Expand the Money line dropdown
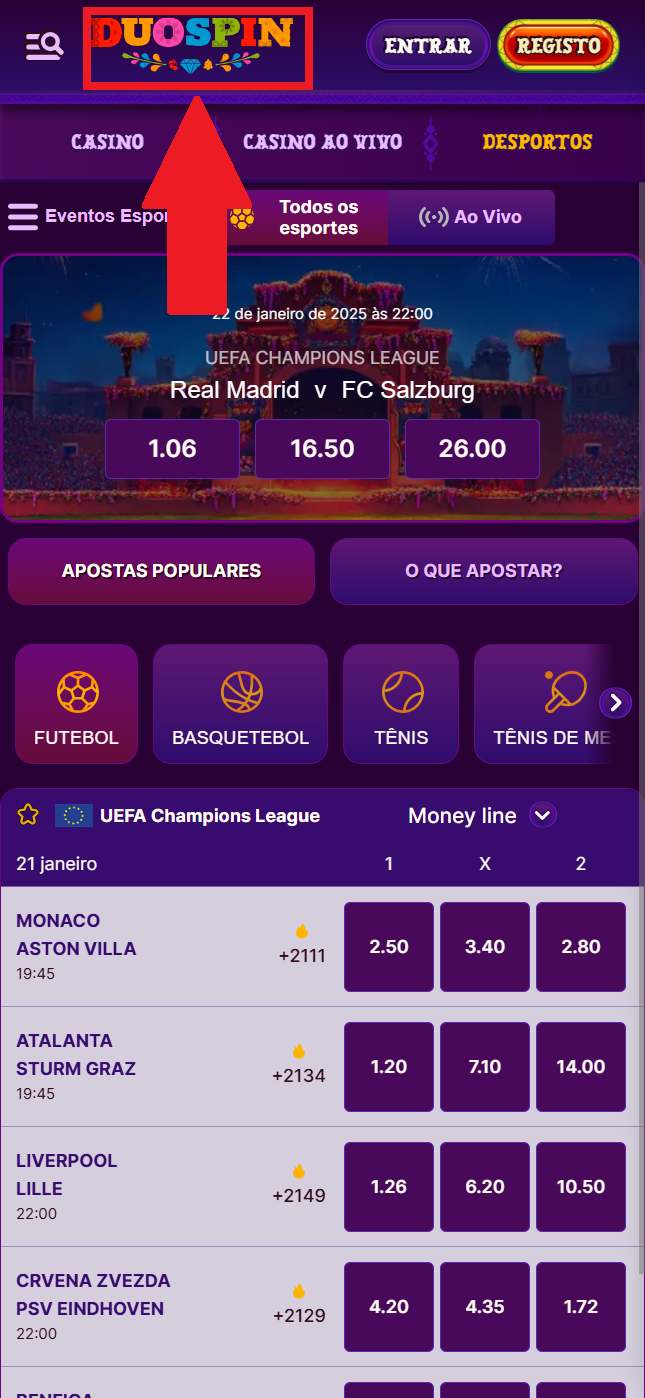 542,816
